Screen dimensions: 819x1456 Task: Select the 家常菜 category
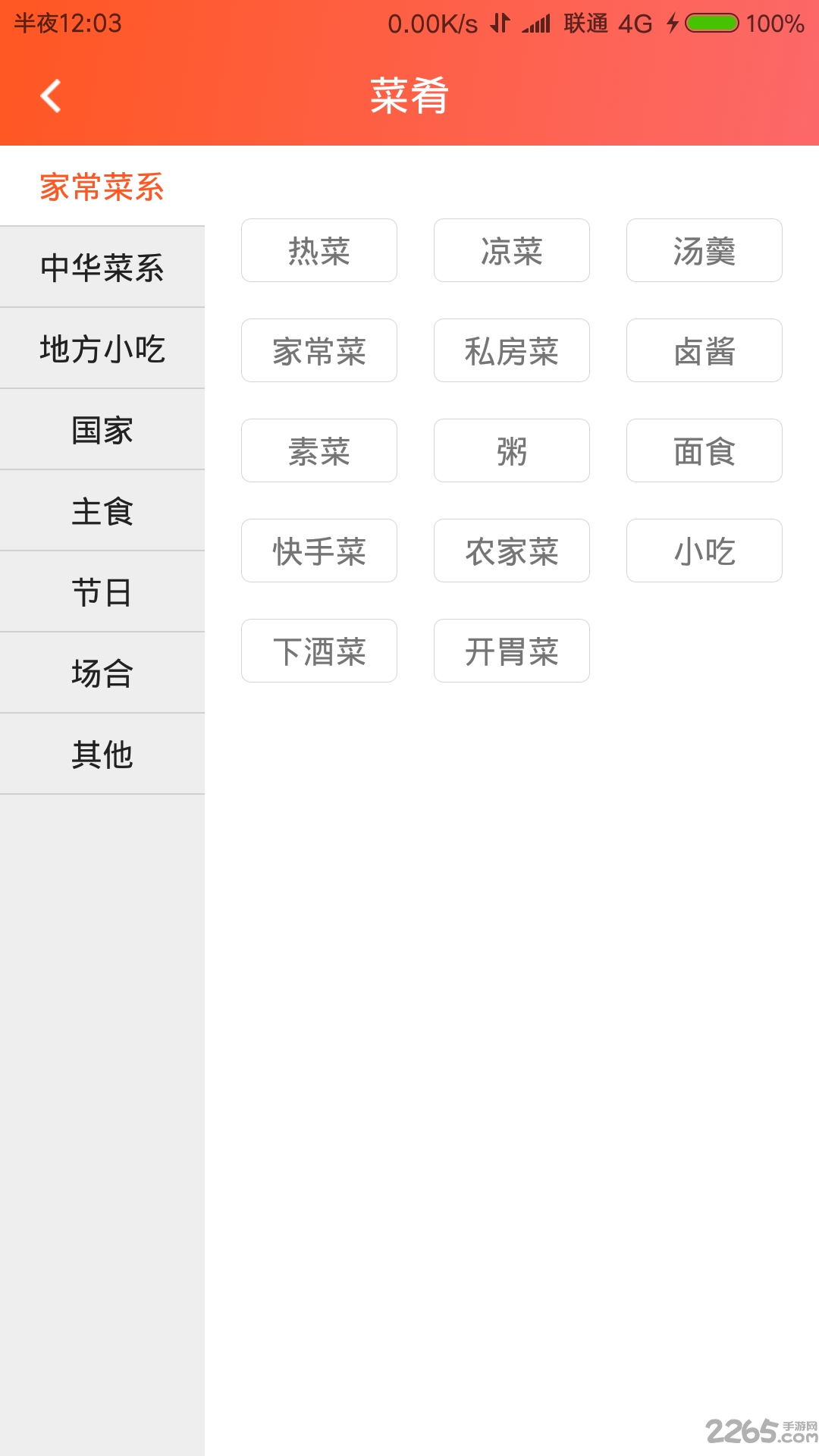(x=318, y=350)
